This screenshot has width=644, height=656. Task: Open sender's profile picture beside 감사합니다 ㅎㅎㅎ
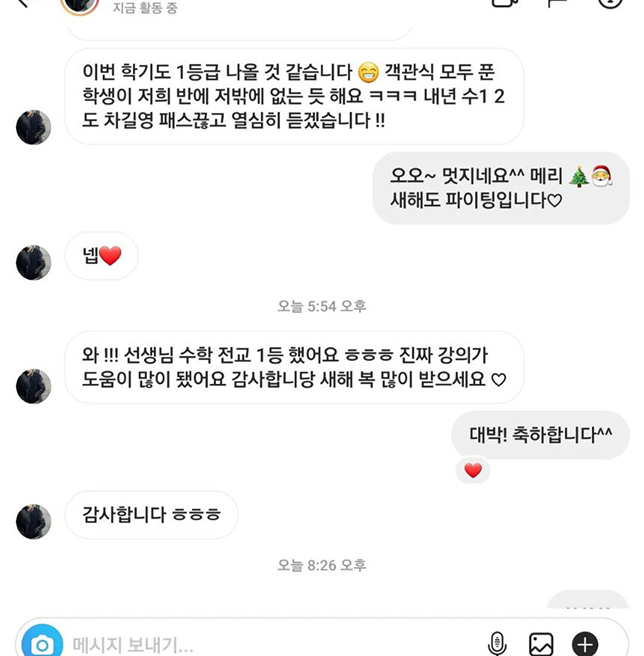click(34, 522)
